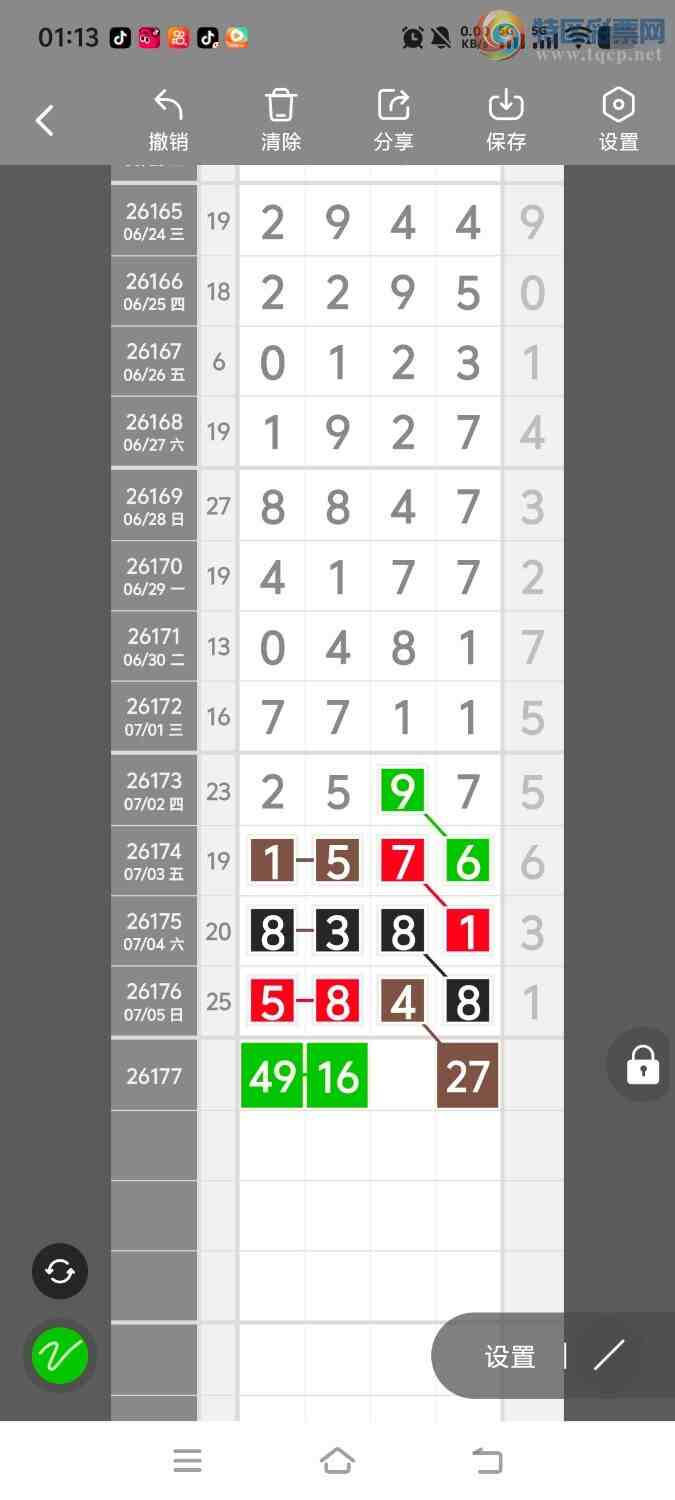This screenshot has width=675, height=1500.
Task: Undo the last mark with 撤销
Action: click(168, 120)
